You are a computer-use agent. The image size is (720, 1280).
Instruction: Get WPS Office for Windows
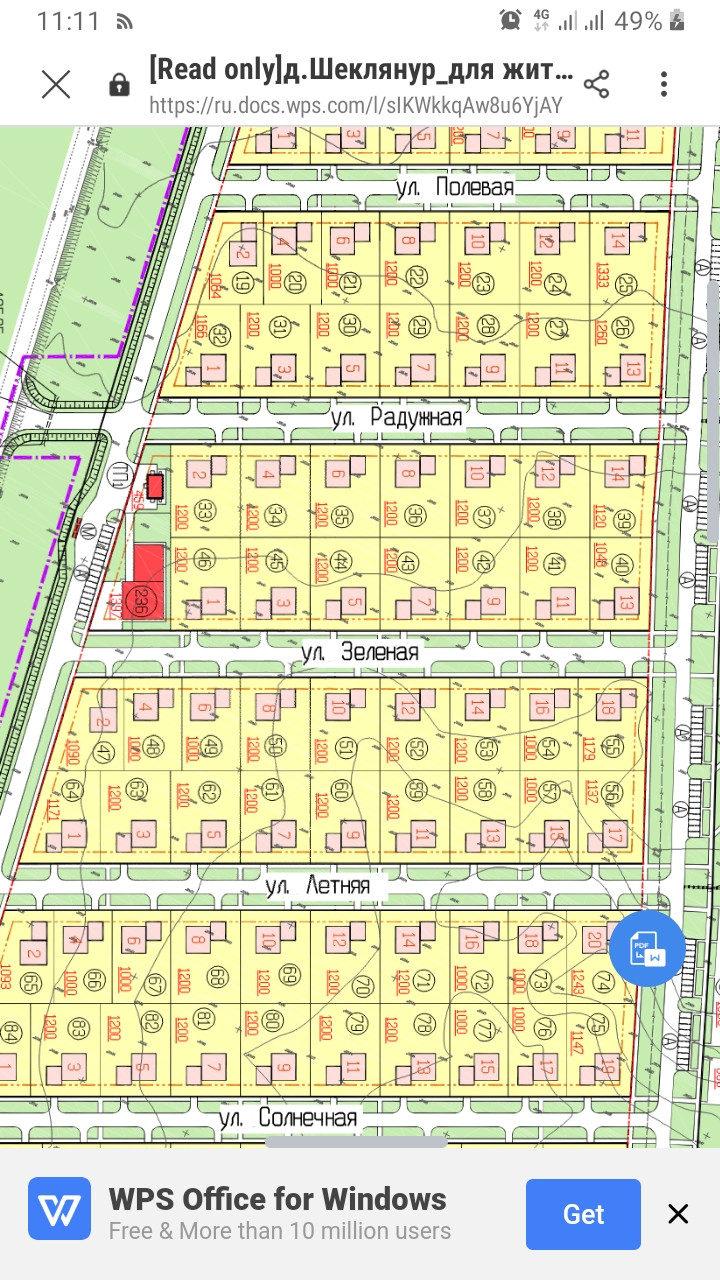click(x=583, y=1214)
